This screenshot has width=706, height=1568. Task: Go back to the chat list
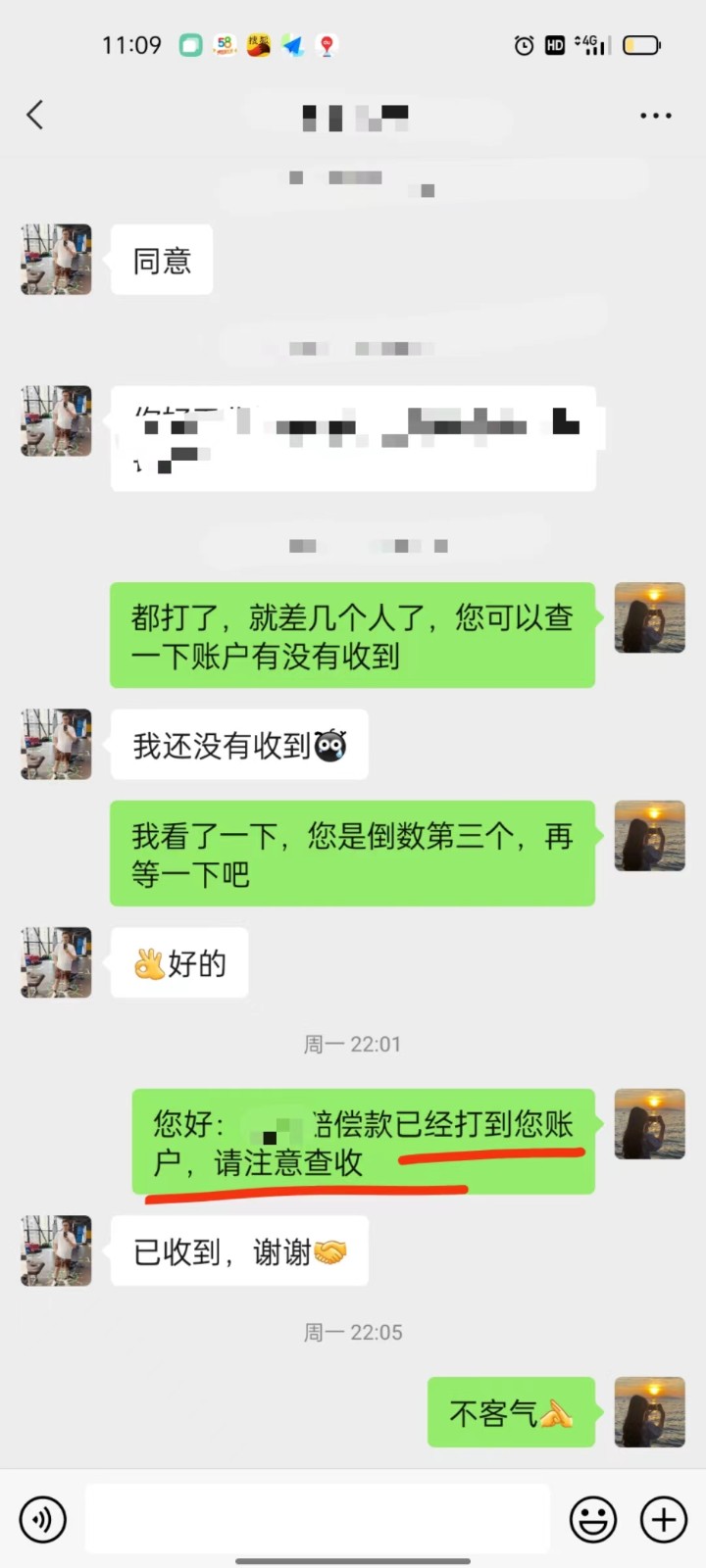click(35, 116)
